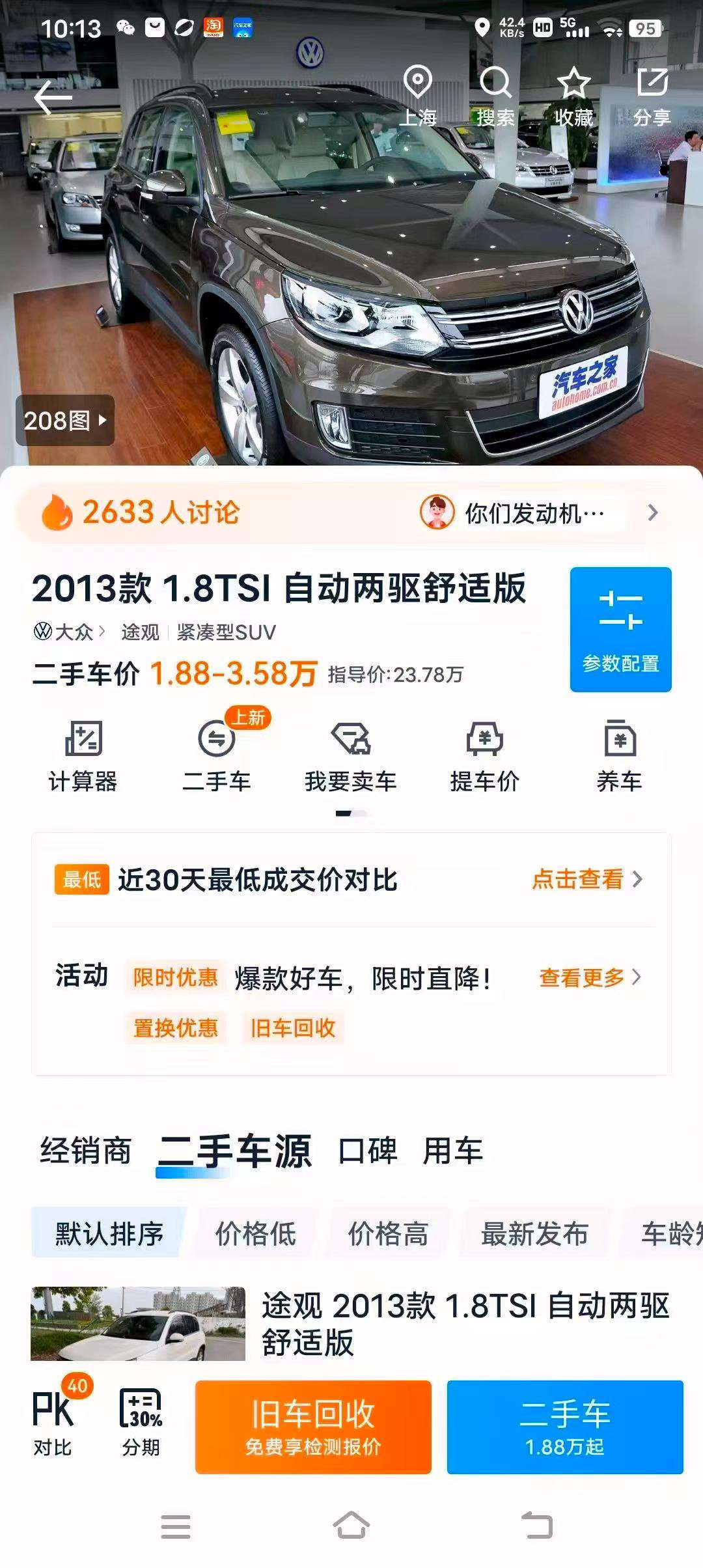Switch to the 口碑 tab
Viewport: 703px width, 1568px height.
(x=368, y=1151)
